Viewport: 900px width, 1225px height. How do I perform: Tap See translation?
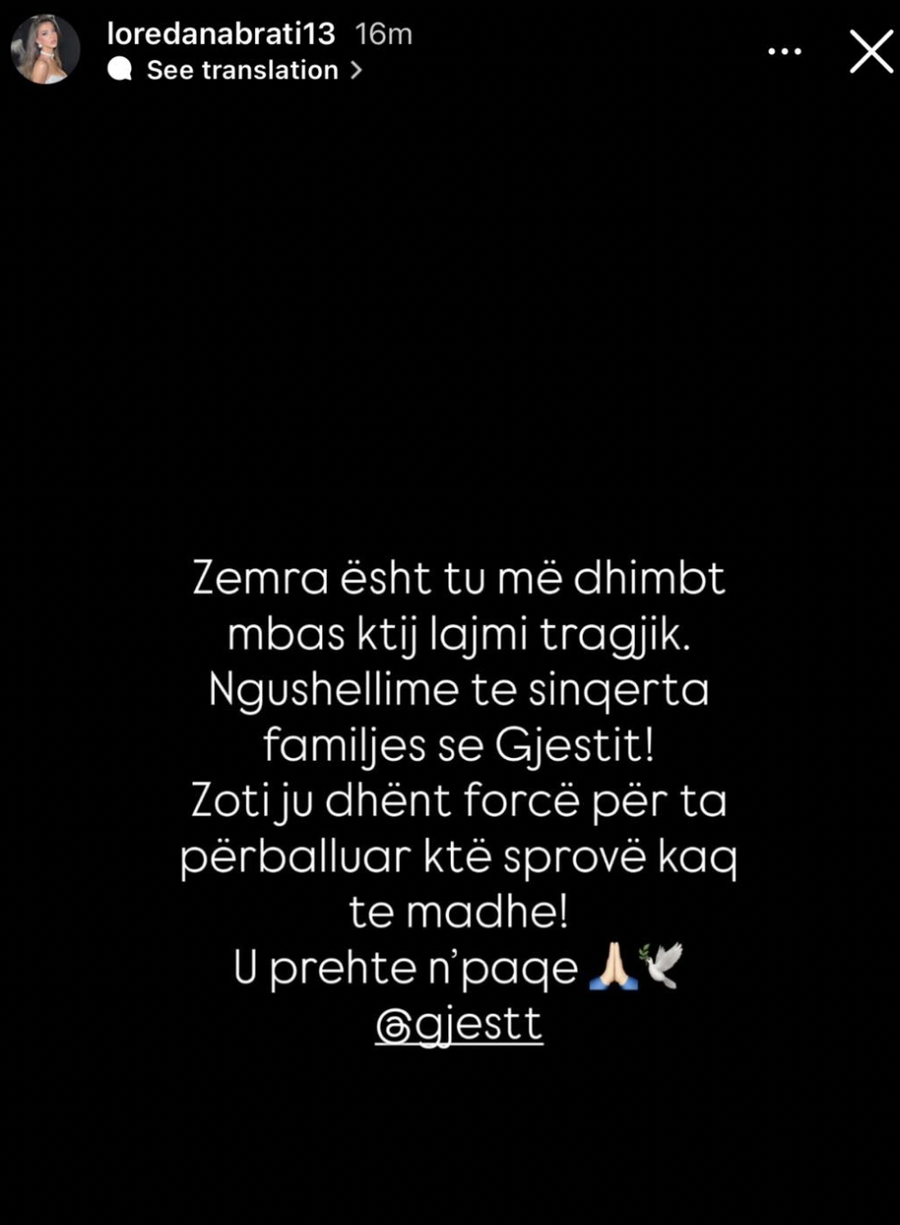pyautogui.click(x=243, y=71)
